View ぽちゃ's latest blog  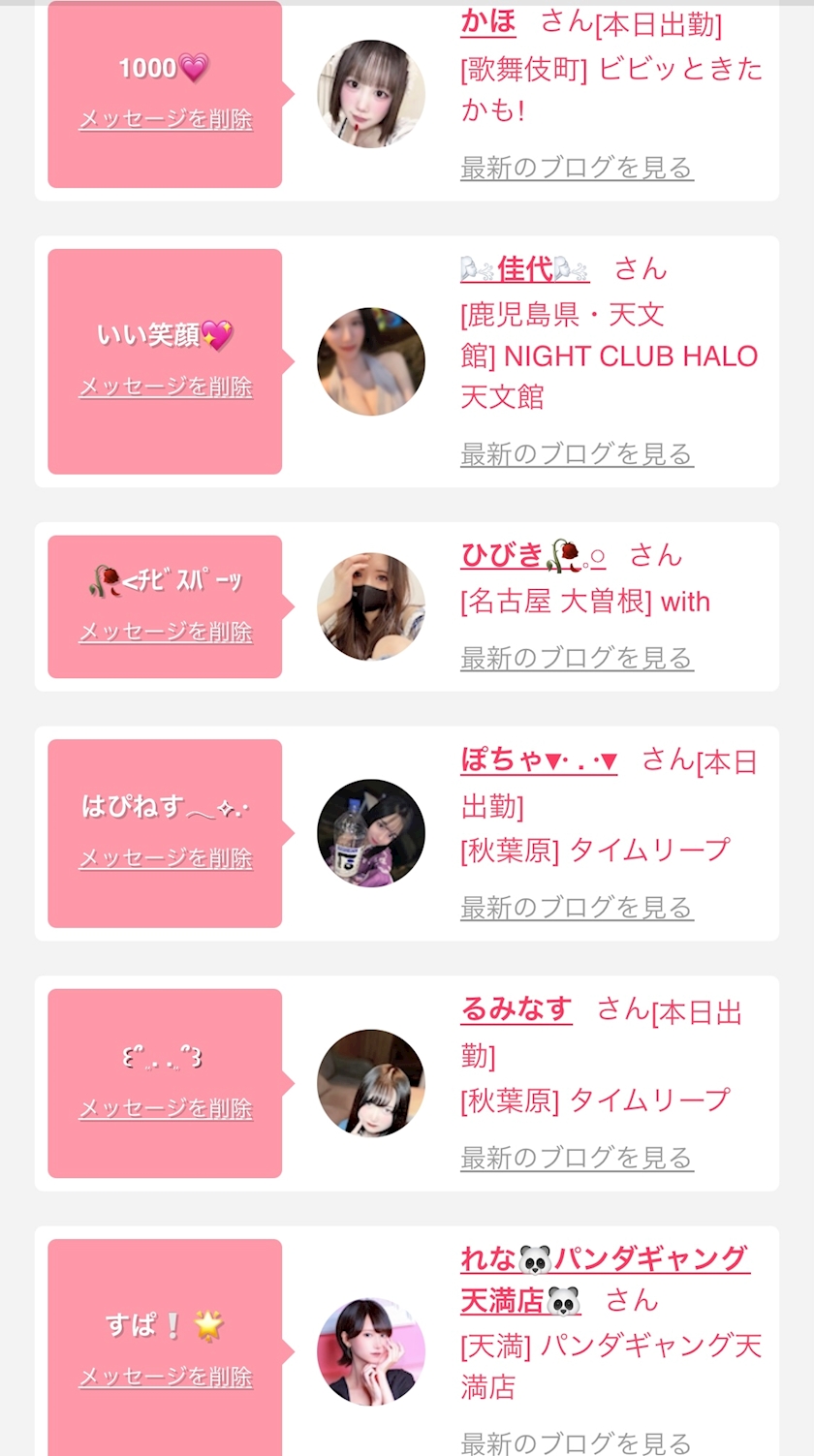577,908
